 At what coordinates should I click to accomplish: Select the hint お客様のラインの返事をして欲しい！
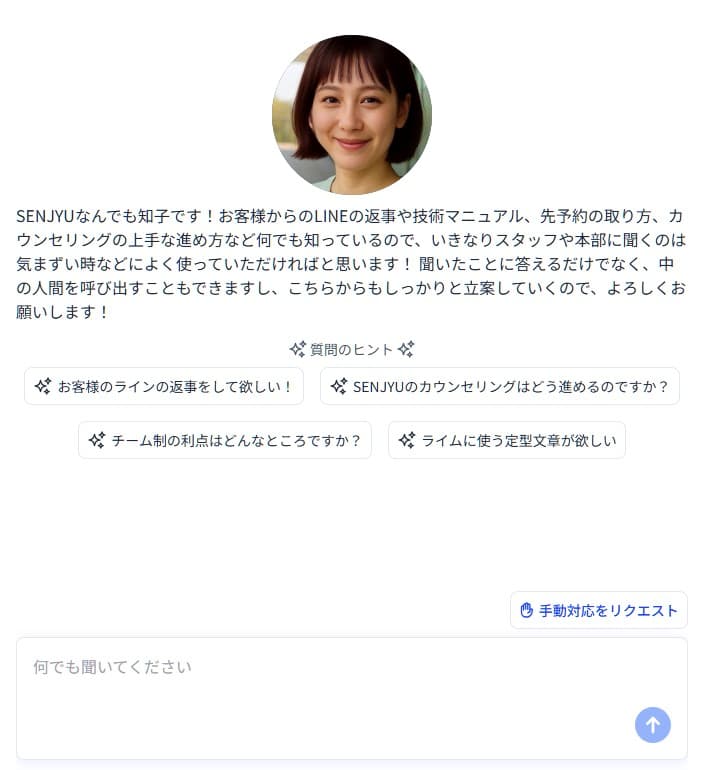pyautogui.click(x=164, y=386)
